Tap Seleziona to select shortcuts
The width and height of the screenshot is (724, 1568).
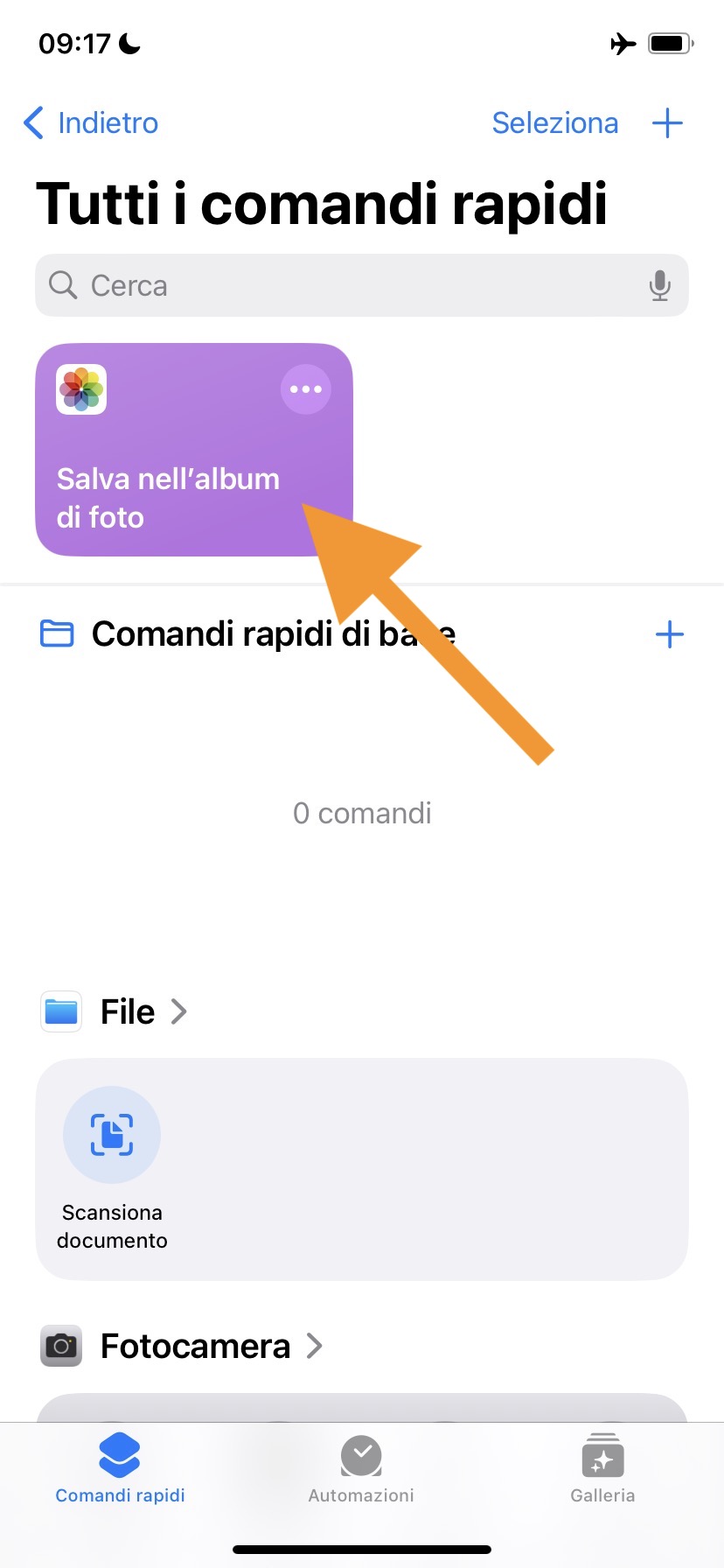click(x=554, y=123)
